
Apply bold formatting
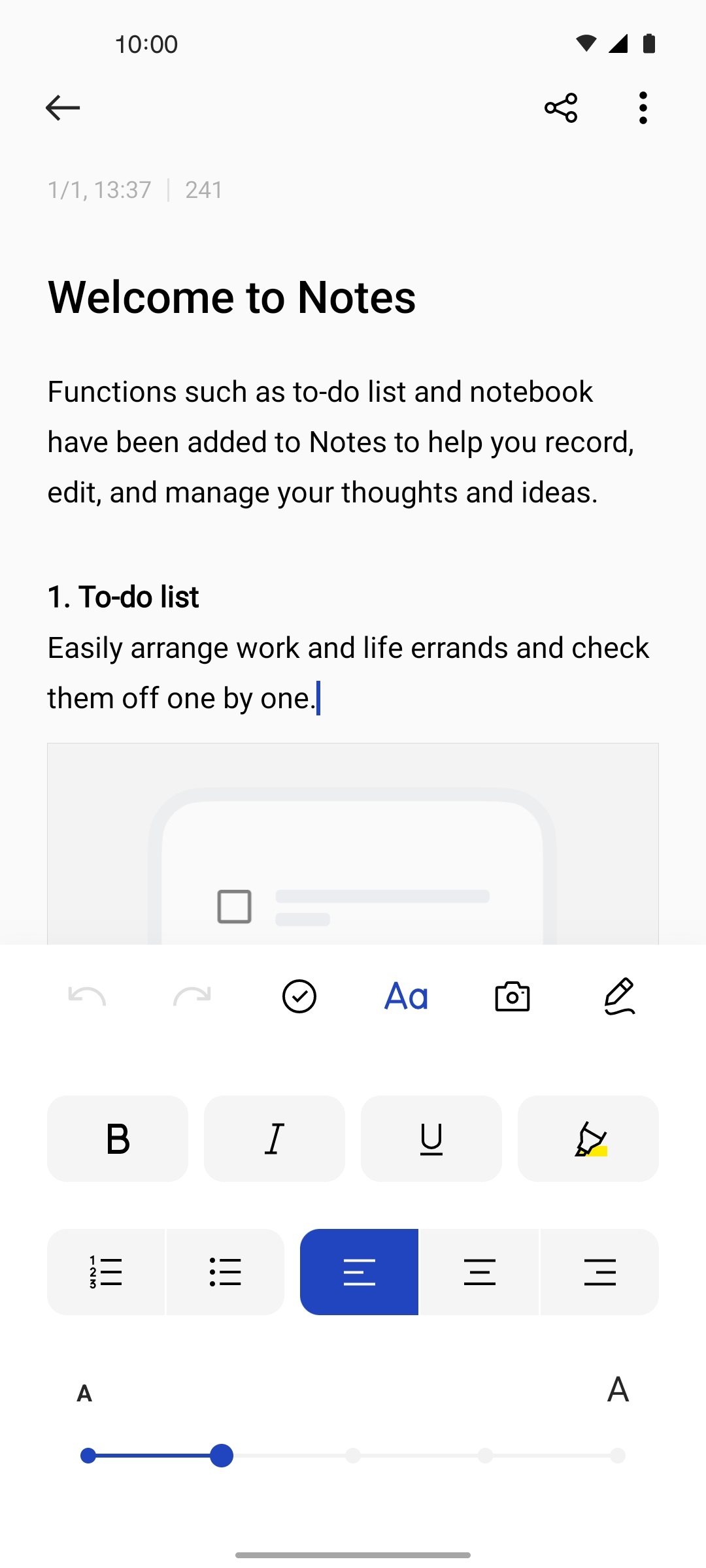[x=118, y=1139]
